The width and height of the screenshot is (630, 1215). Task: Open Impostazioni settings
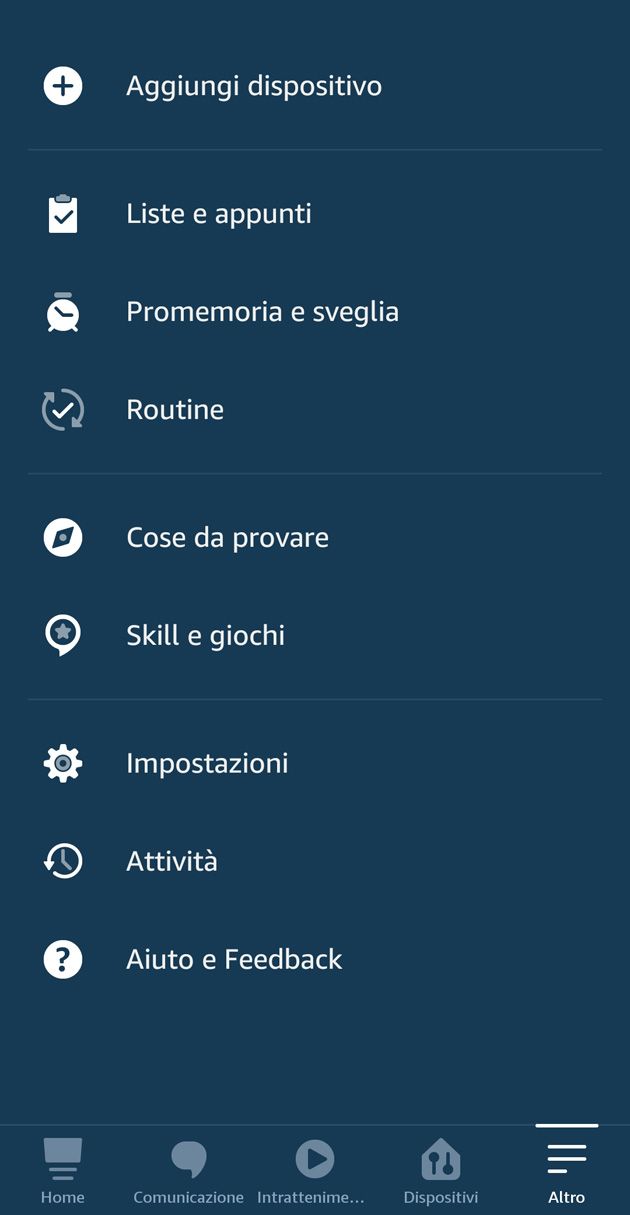(206, 764)
